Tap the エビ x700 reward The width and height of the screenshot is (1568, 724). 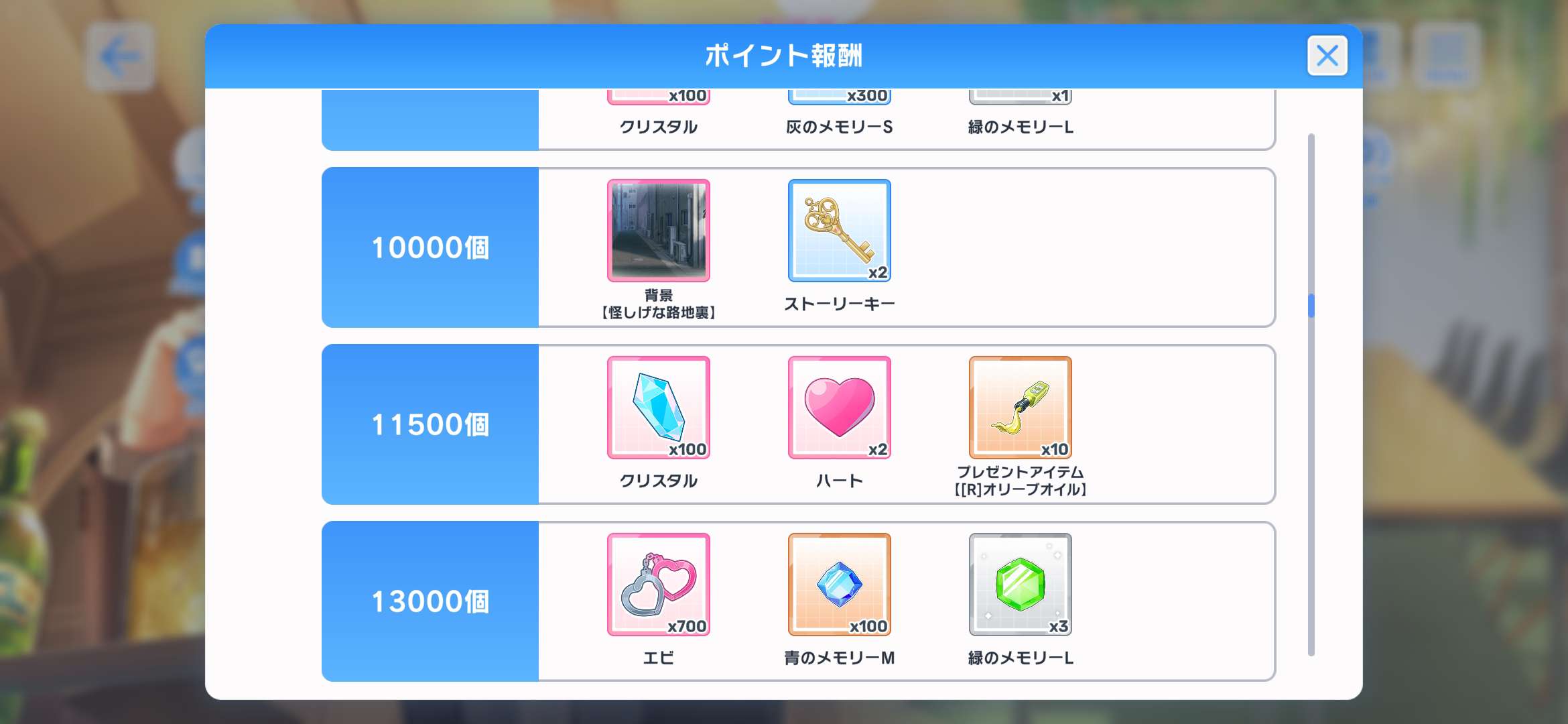[x=659, y=585]
